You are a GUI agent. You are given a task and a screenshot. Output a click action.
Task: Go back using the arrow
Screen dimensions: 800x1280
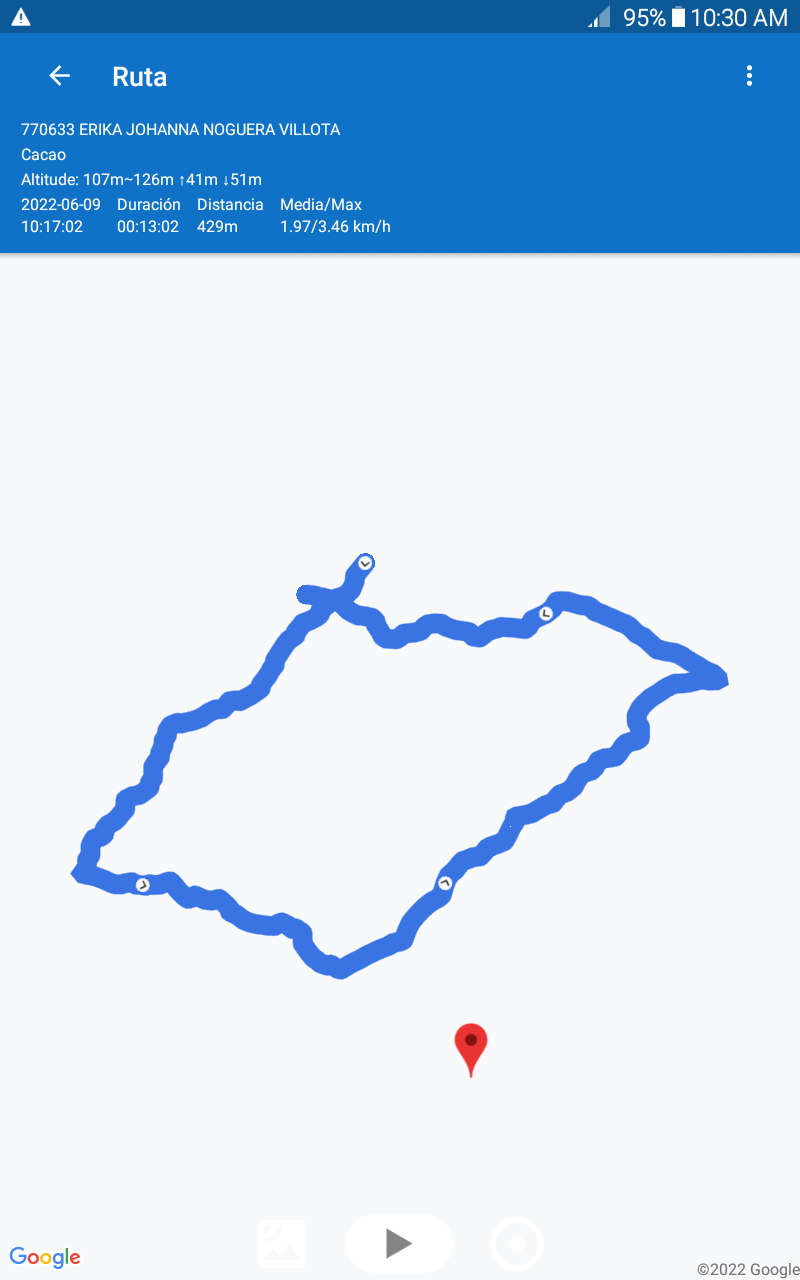59,76
